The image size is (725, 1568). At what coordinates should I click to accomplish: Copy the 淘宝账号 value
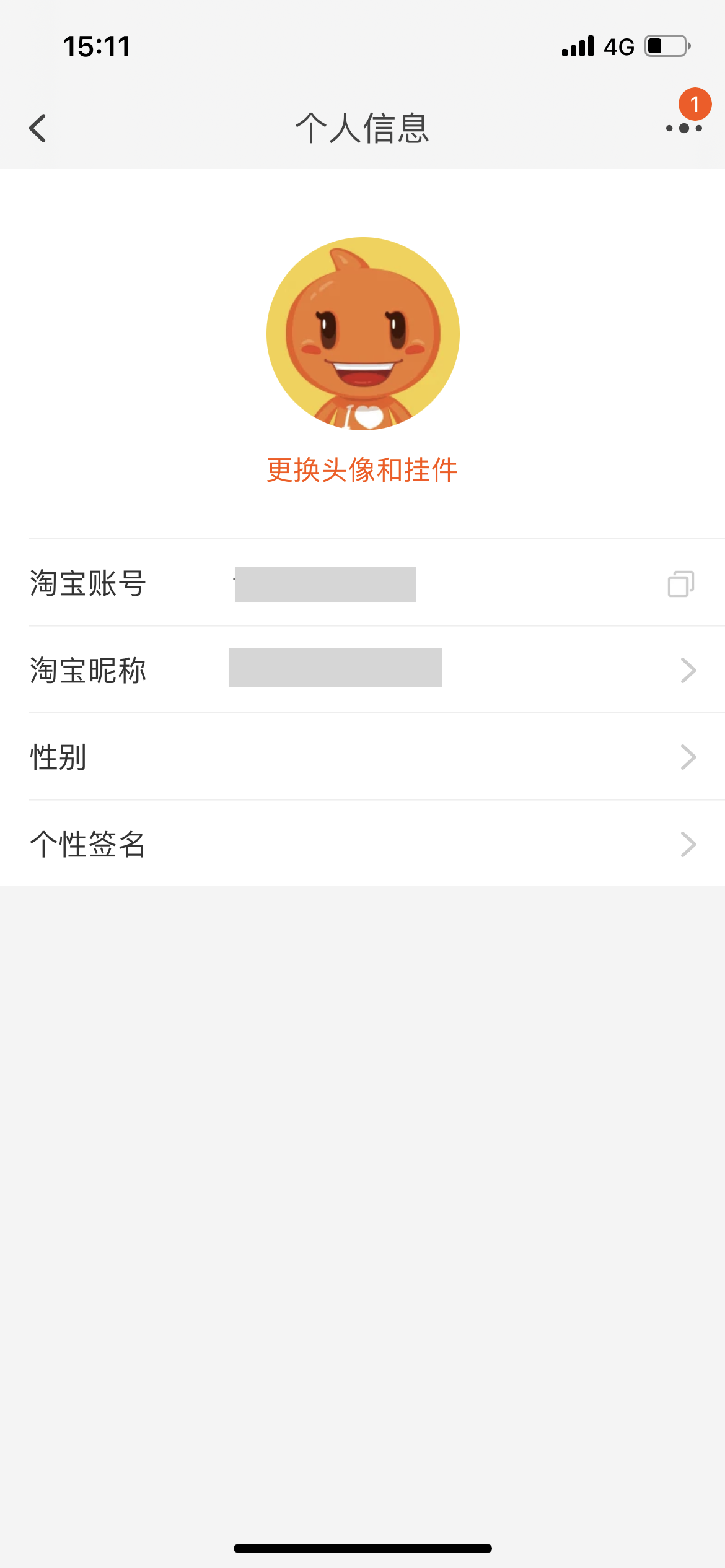[680, 583]
